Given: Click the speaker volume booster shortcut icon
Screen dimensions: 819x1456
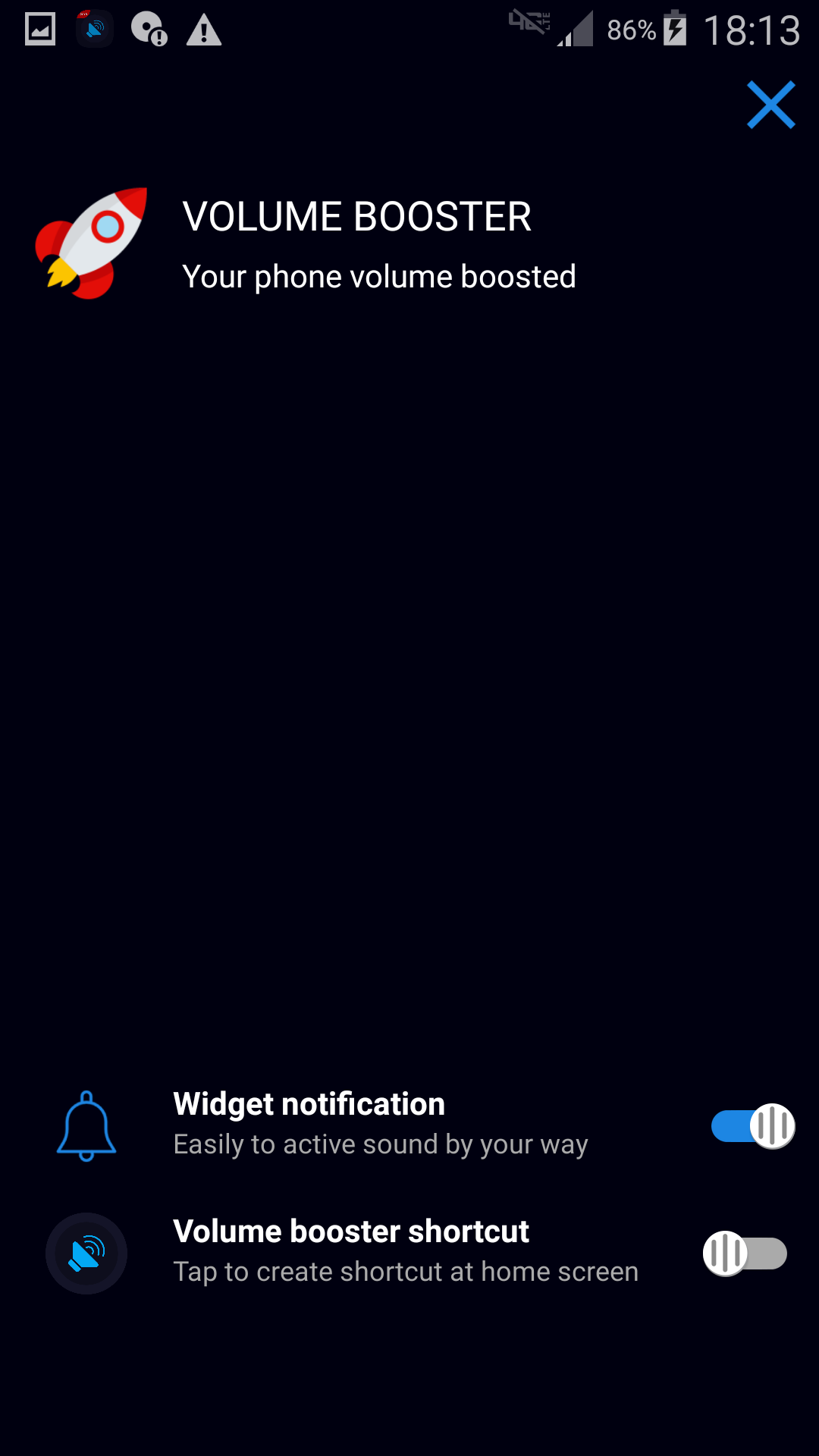Looking at the screenshot, I should click(x=86, y=1253).
